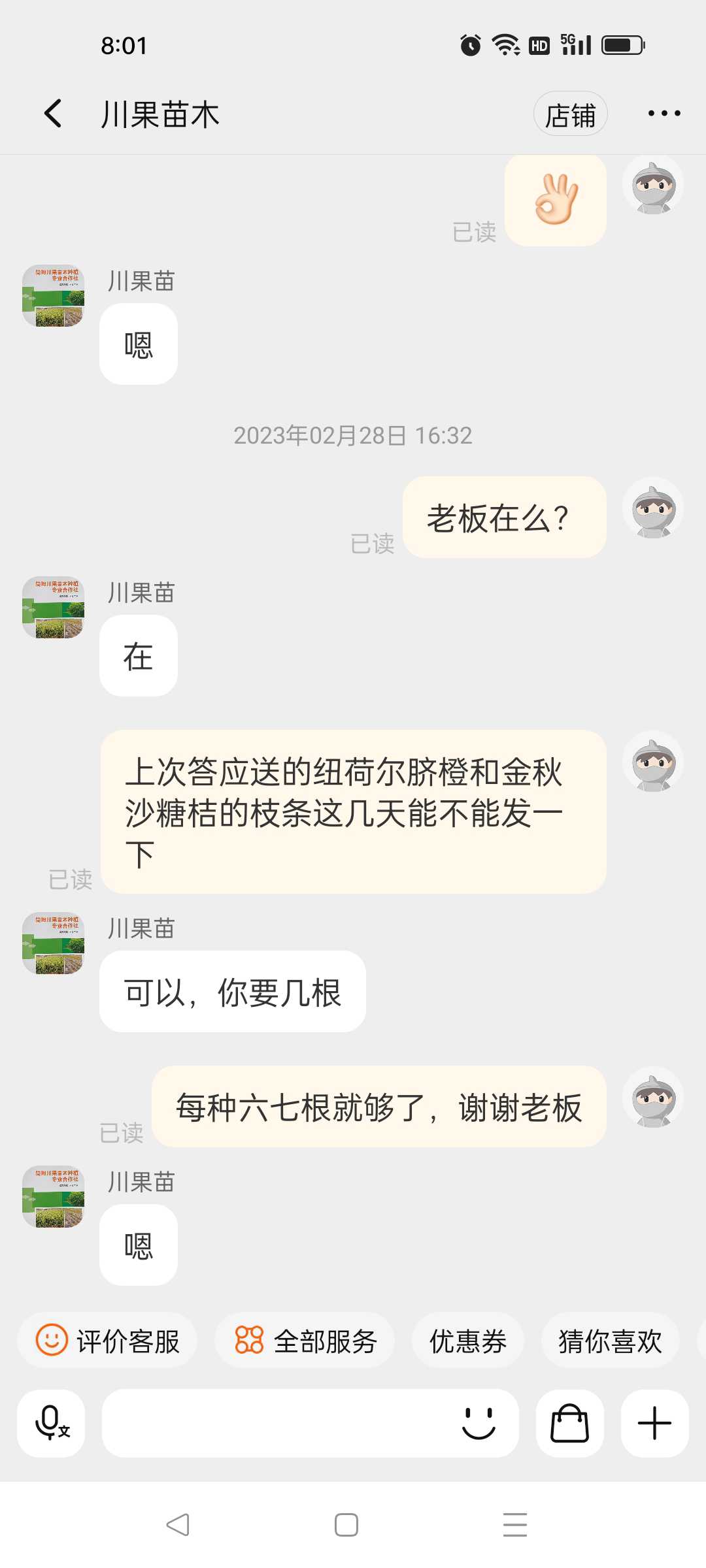The width and height of the screenshot is (706, 1568).
Task: Open the 店铺 shop page
Action: click(x=570, y=114)
